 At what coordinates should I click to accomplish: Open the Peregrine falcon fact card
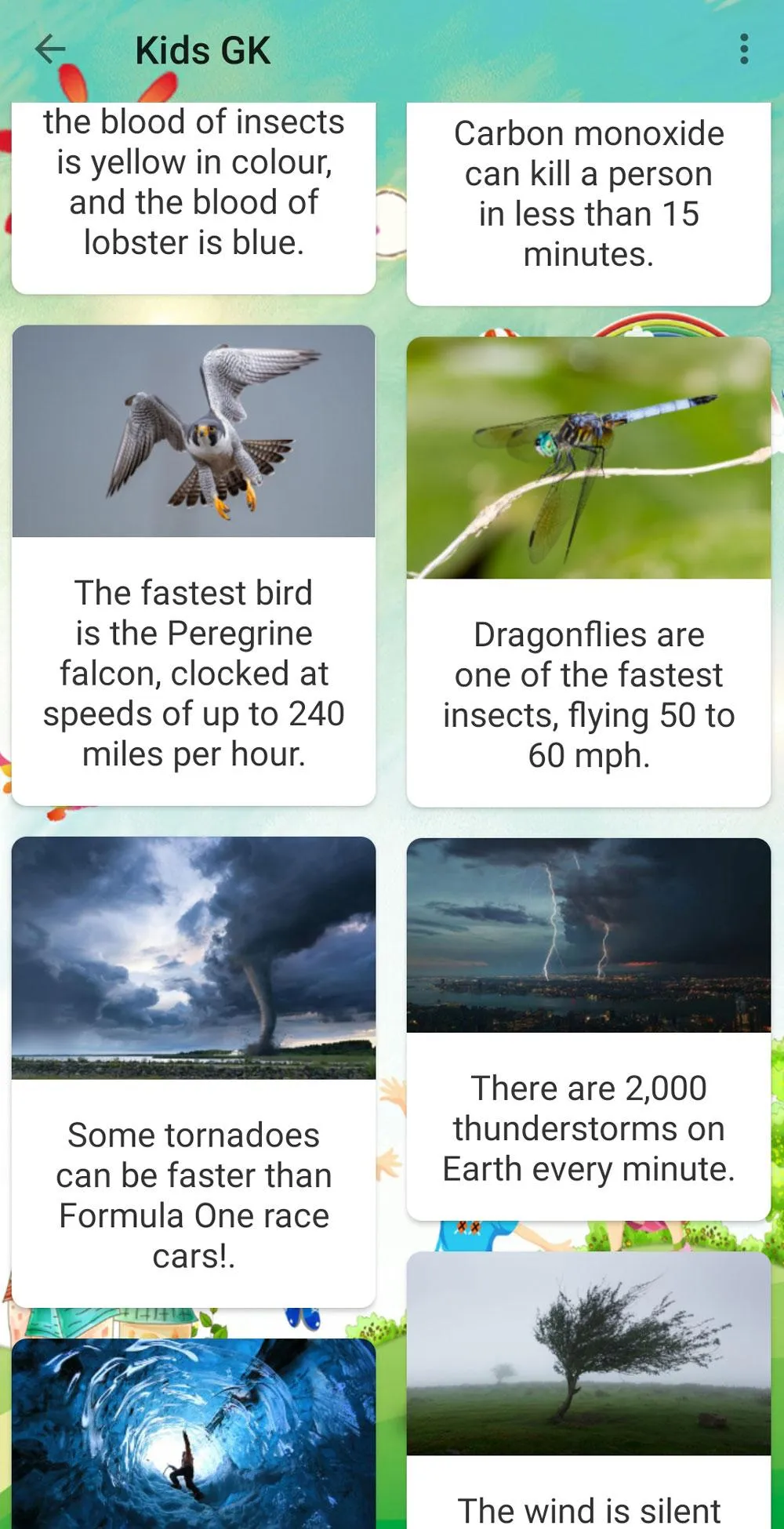(x=194, y=565)
